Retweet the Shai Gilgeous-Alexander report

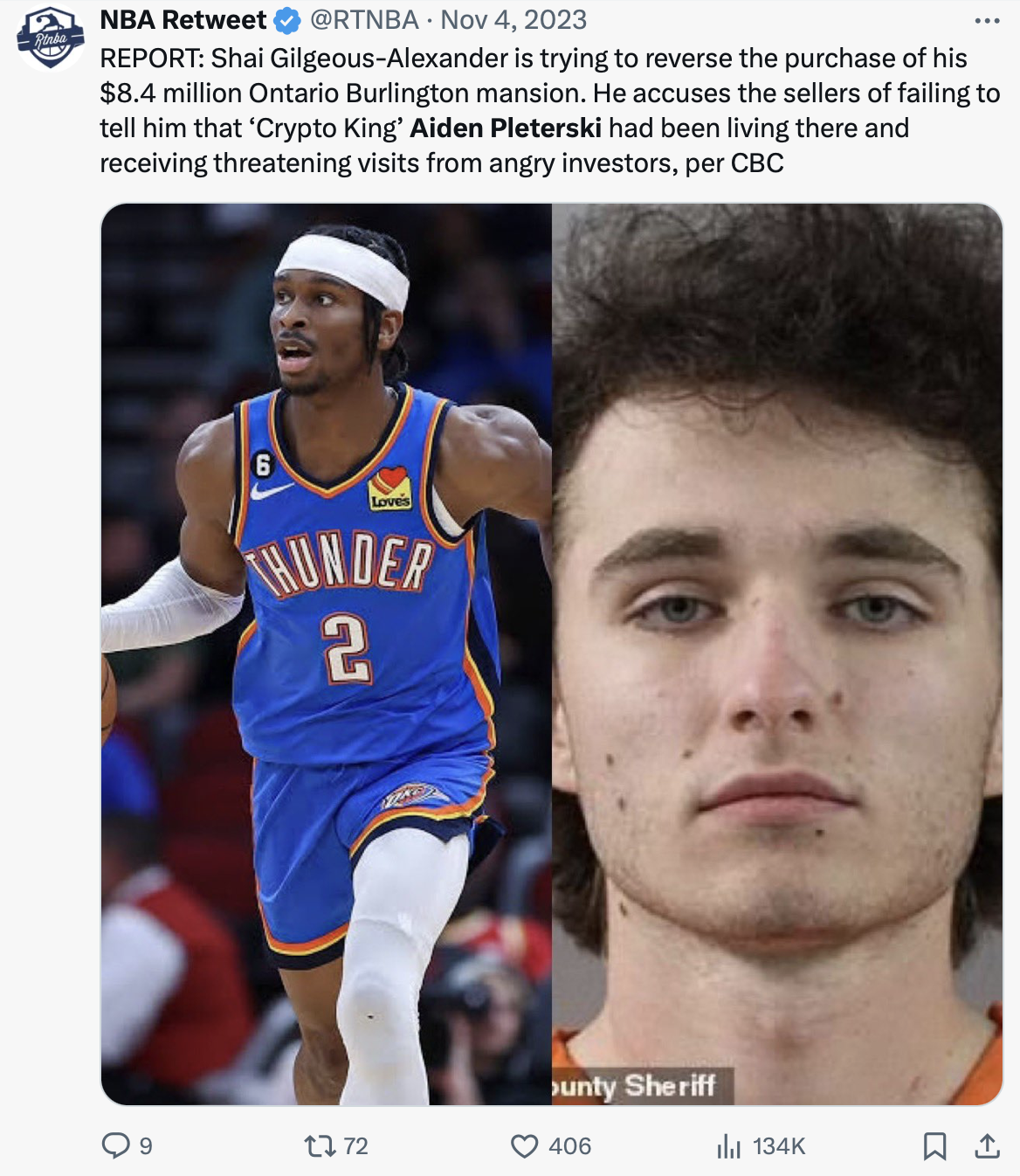(x=320, y=1145)
